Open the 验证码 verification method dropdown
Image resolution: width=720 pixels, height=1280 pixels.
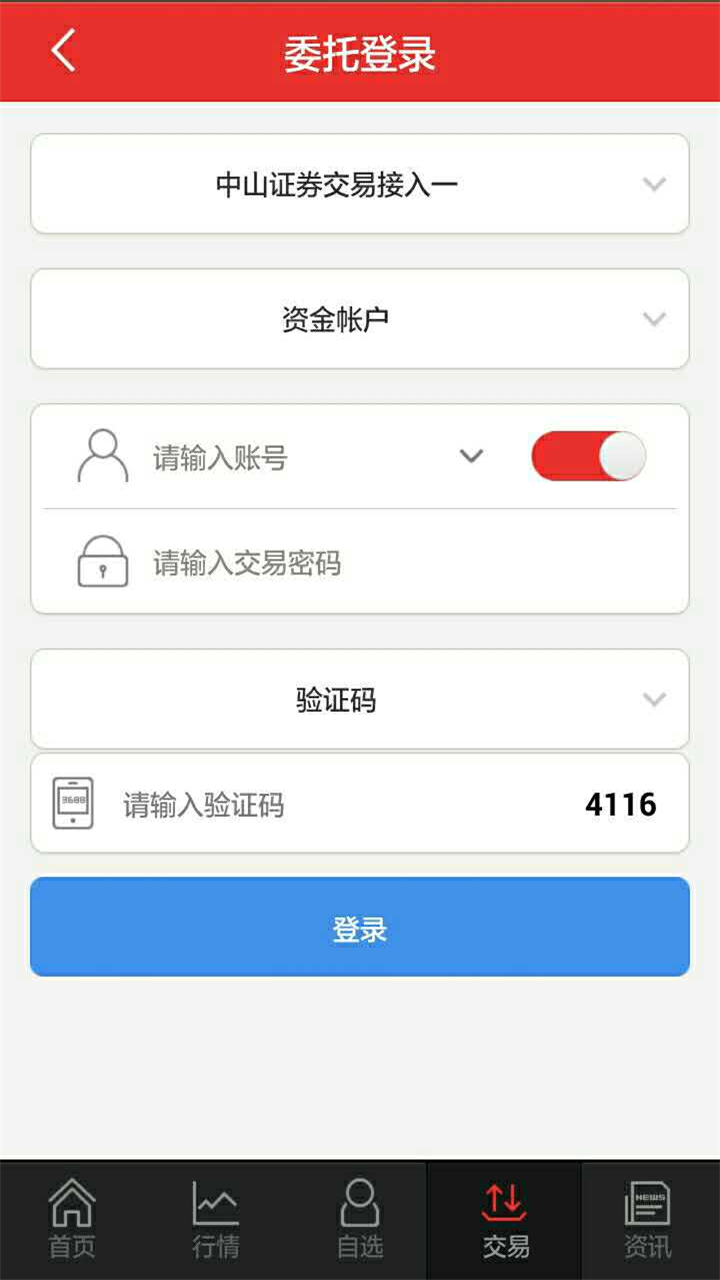360,700
